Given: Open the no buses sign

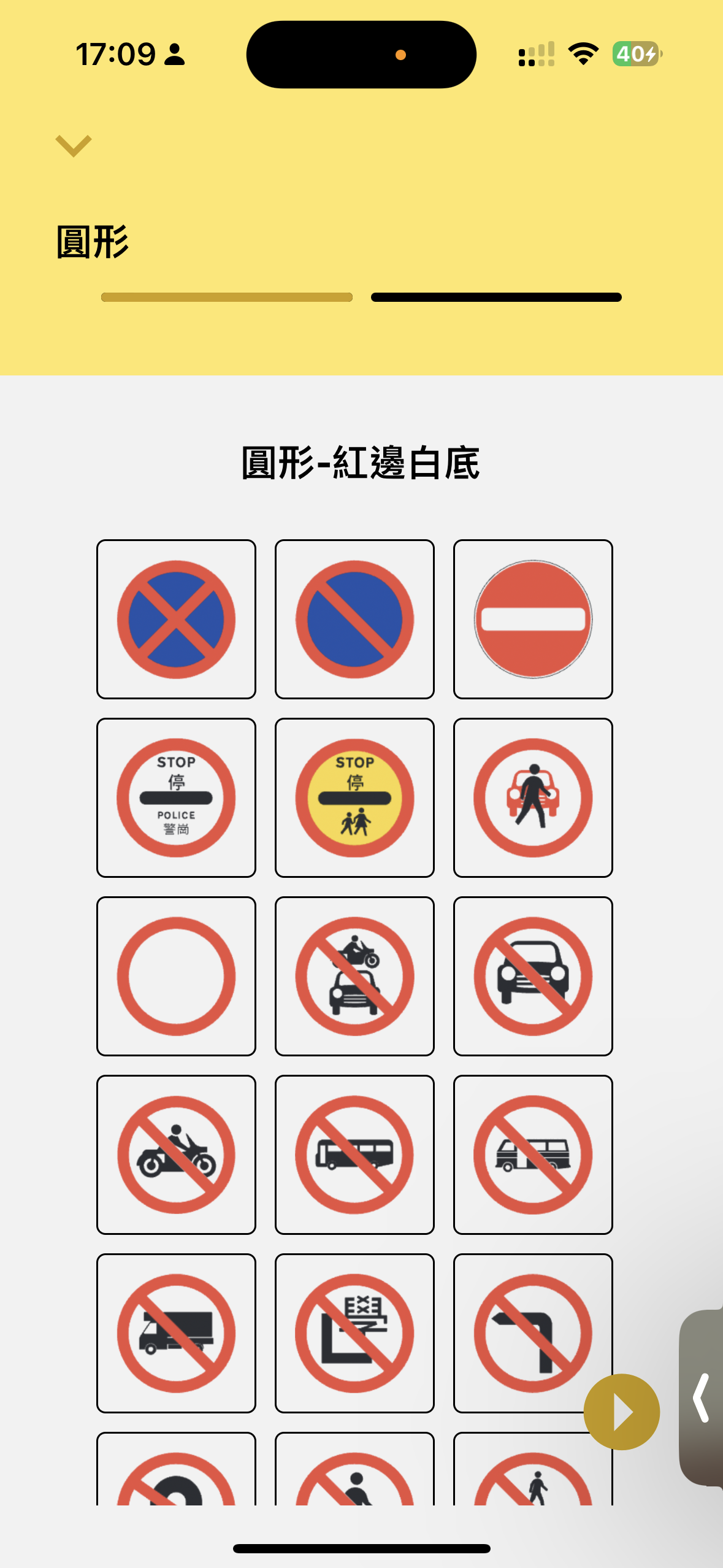Looking at the screenshot, I should click(354, 1155).
